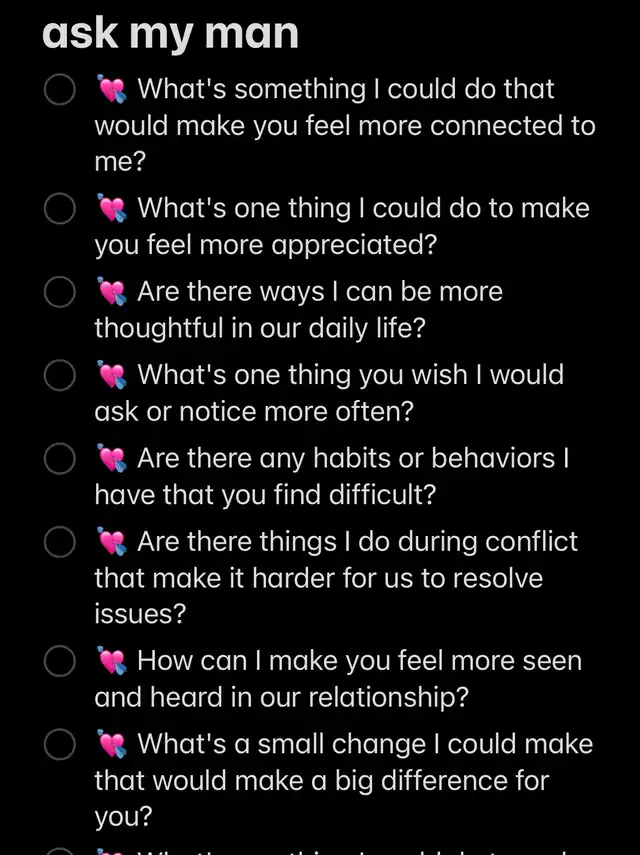Tick the 'things I do during conflict' item
Image resolution: width=640 pixels, height=855 pixels.
coord(60,542)
